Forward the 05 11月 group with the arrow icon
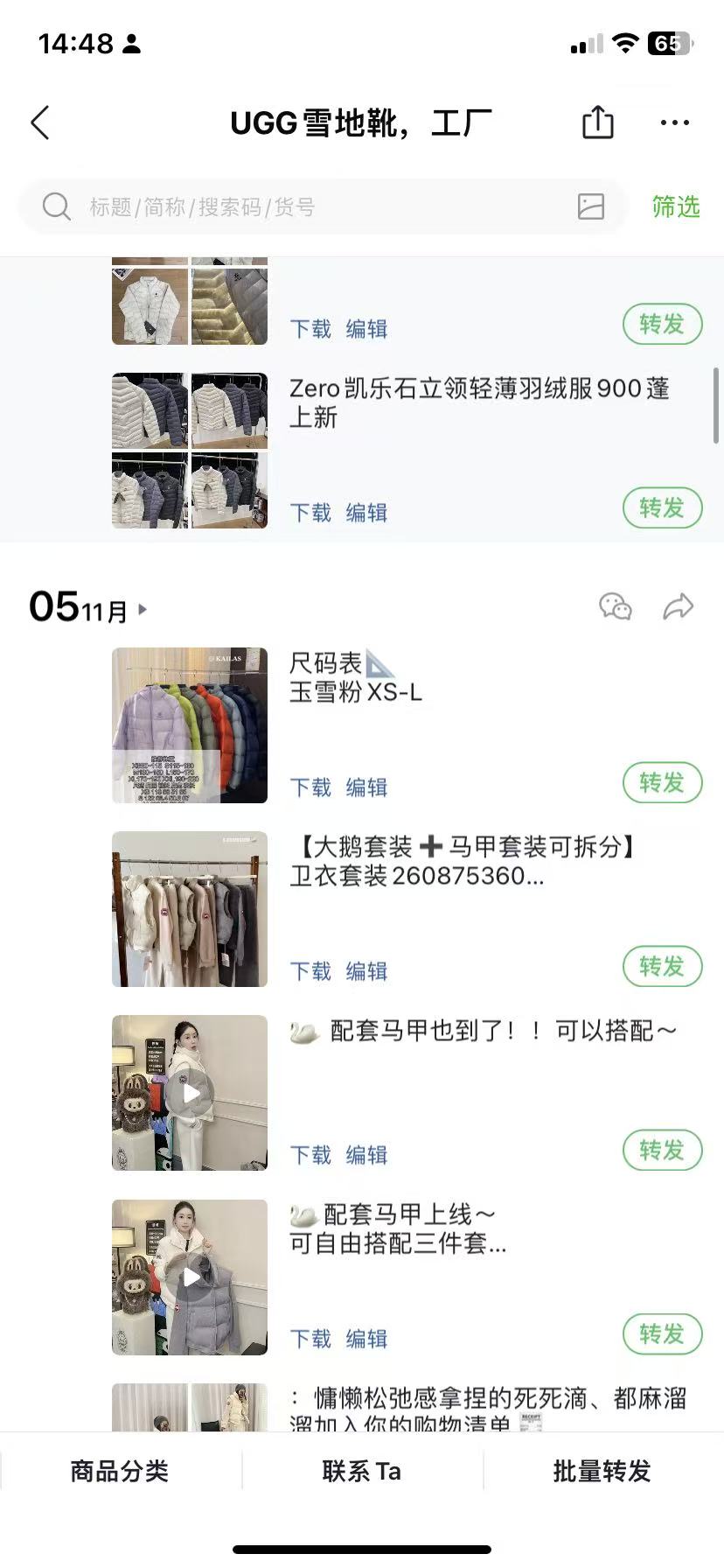This screenshot has height=1568, width=724. 678,606
